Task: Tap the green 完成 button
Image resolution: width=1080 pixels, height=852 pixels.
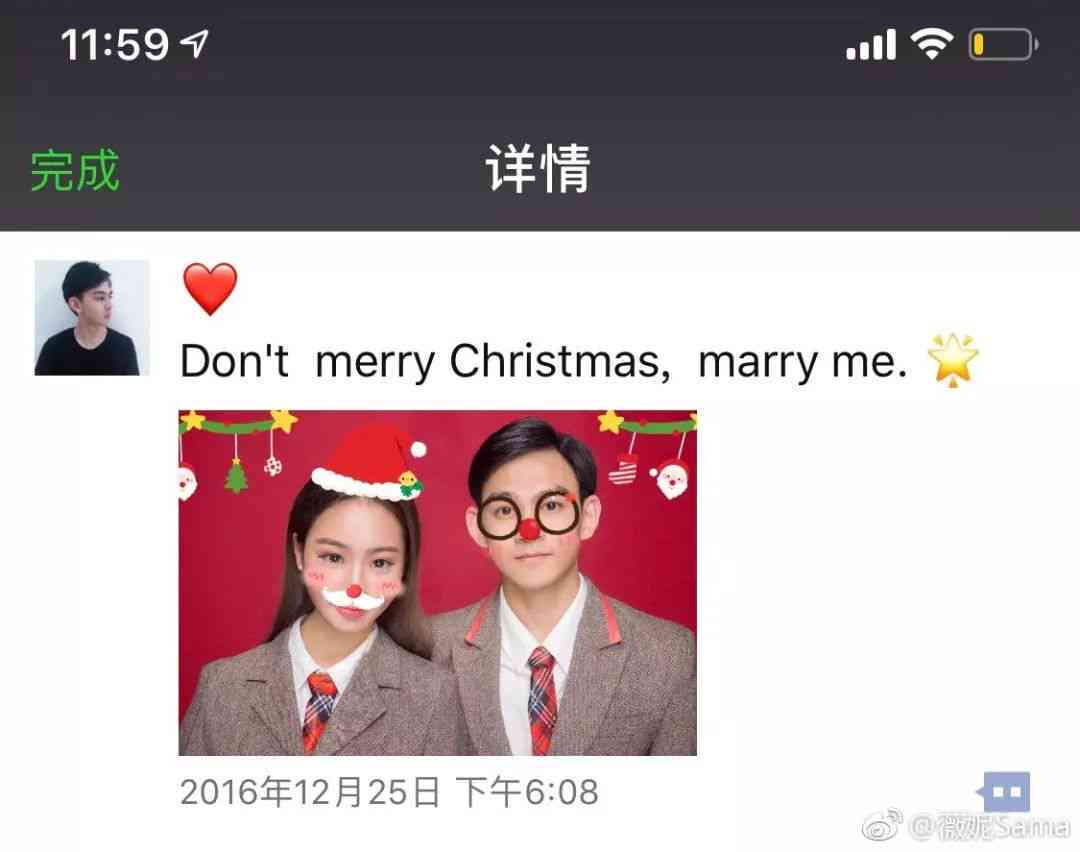Action: (x=75, y=170)
